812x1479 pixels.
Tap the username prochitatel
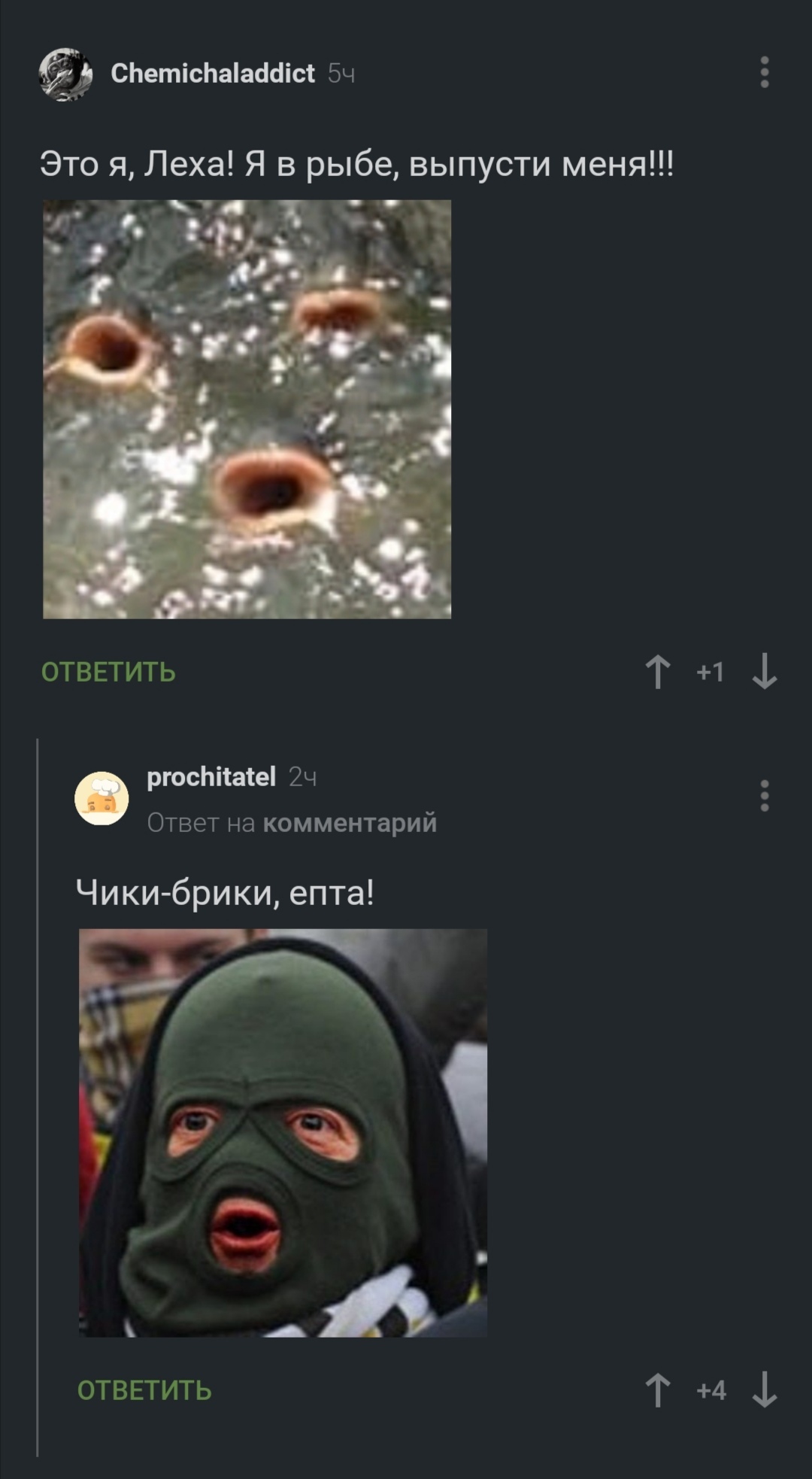tap(211, 777)
